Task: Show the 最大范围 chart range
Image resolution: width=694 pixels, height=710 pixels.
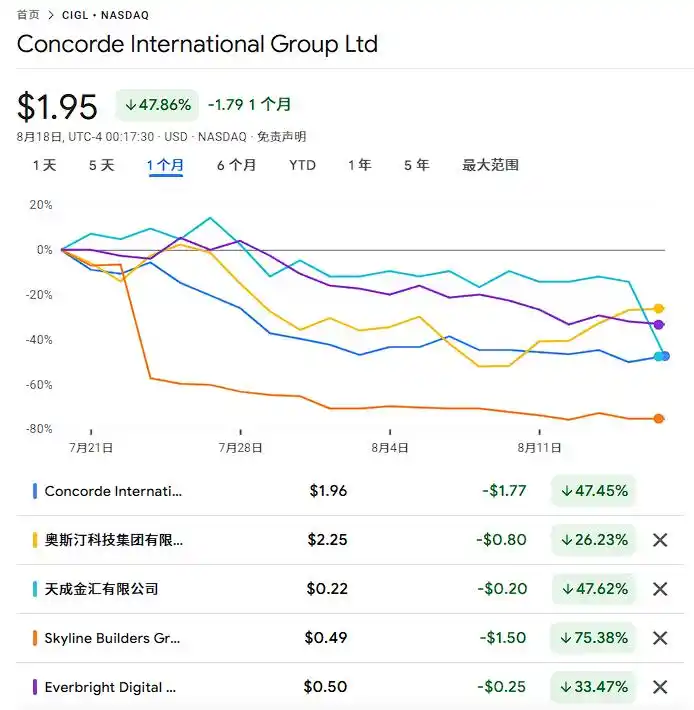Action: [490, 165]
